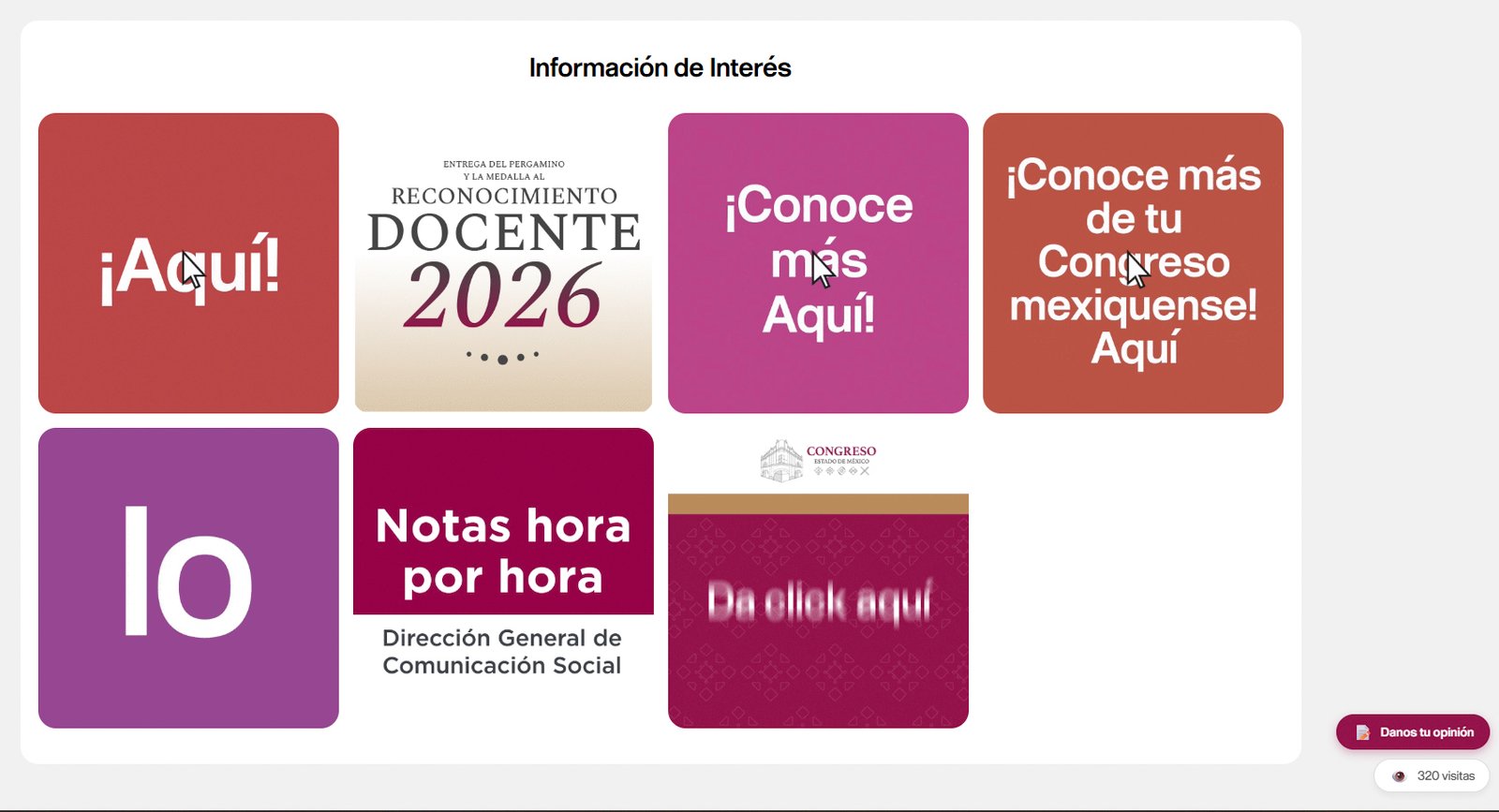The width and height of the screenshot is (1499, 812).
Task: Tap the Da click aquí tile
Action: click(818, 599)
